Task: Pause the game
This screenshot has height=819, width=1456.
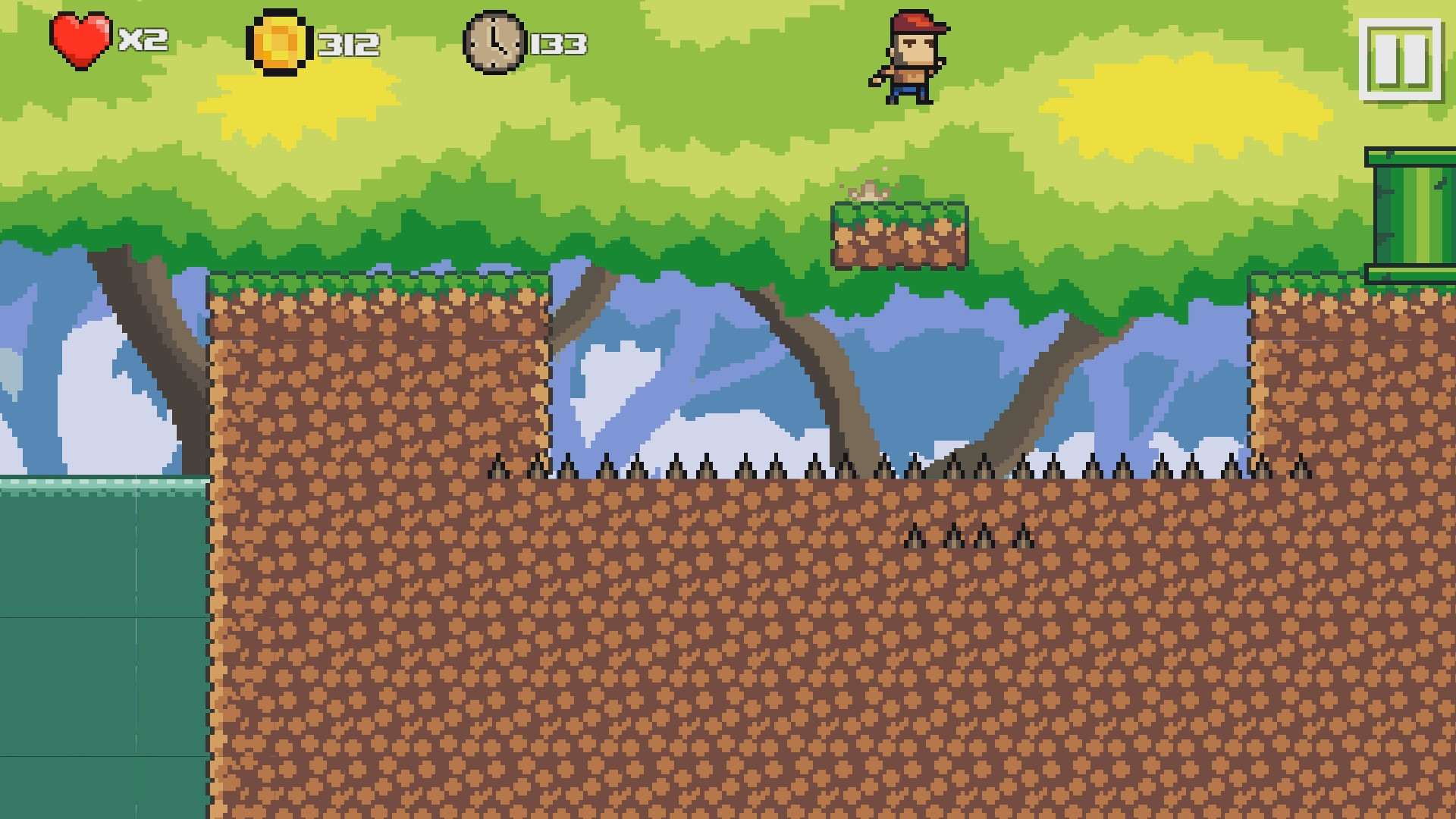Action: 1400,60
